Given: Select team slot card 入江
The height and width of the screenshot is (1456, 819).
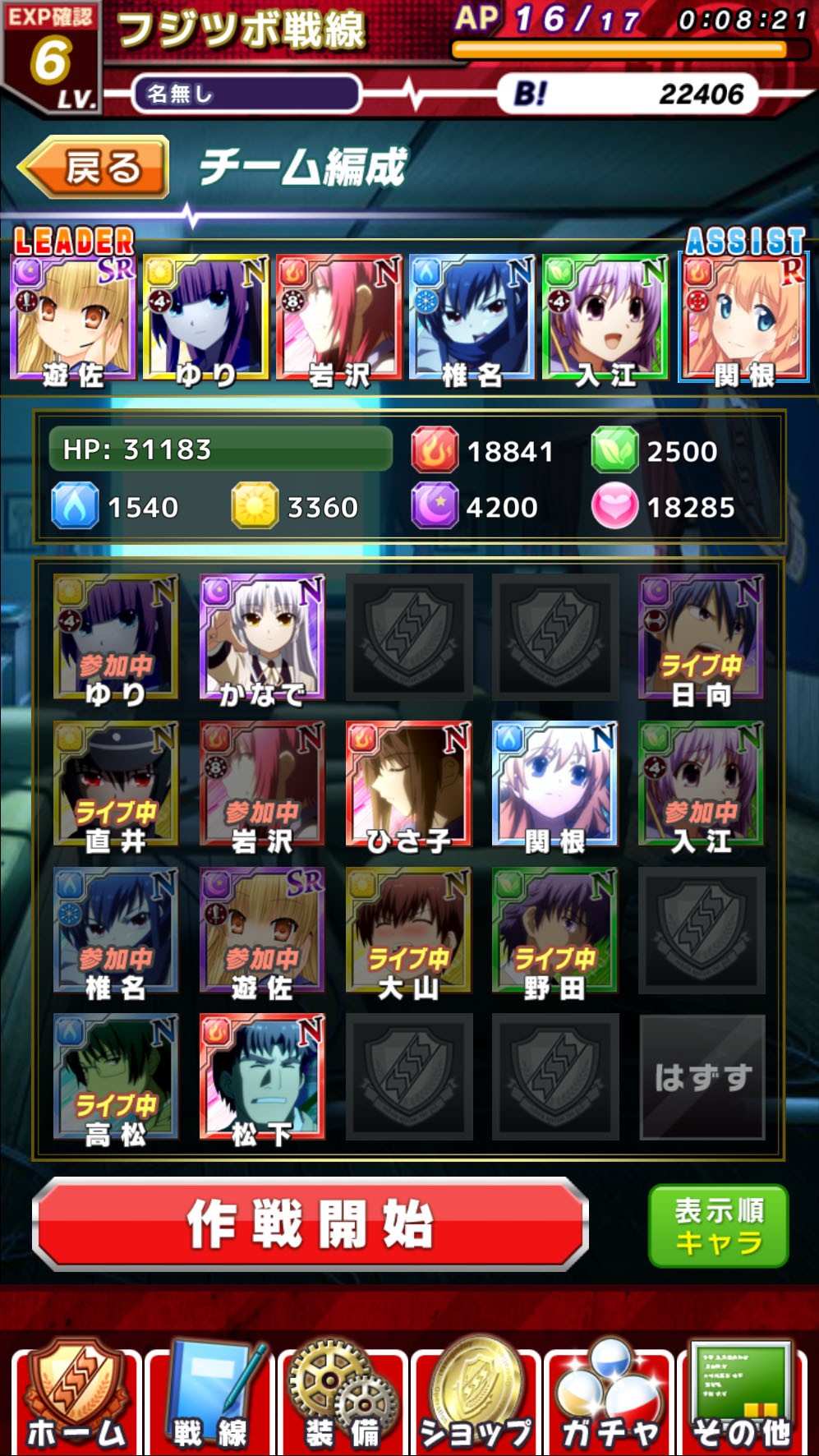Looking at the screenshot, I should click(605, 319).
